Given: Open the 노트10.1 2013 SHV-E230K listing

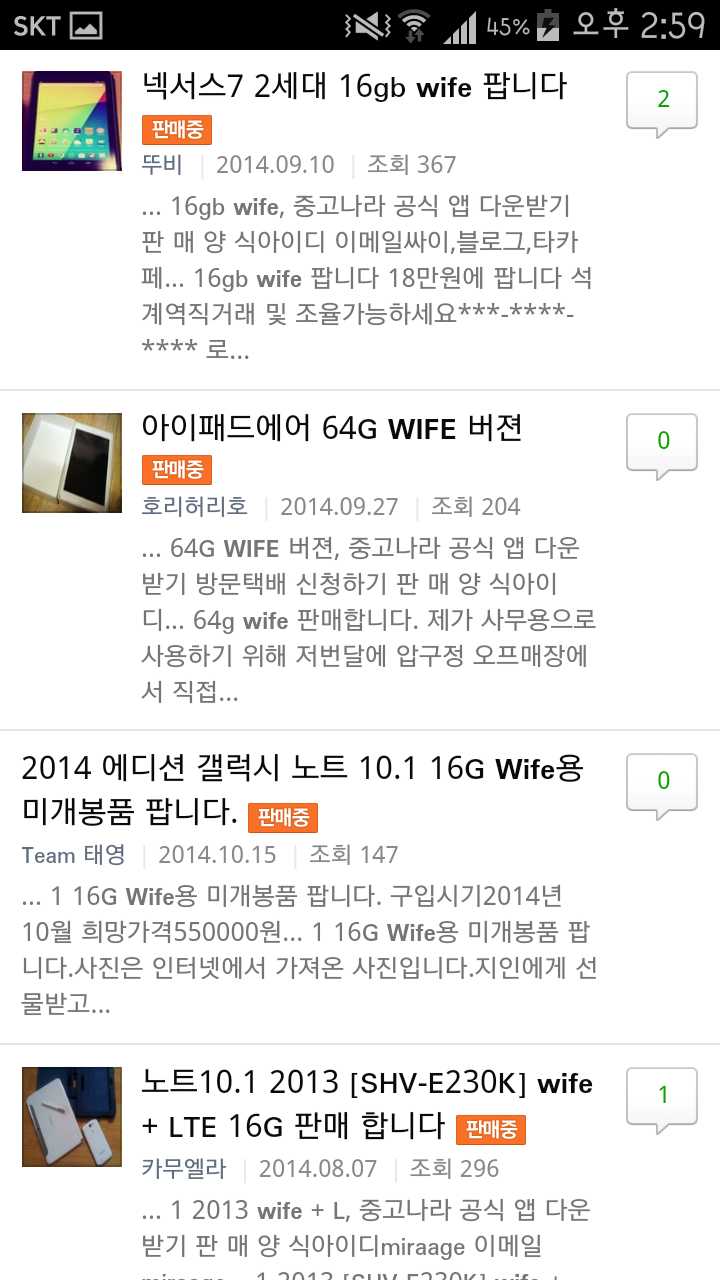Looking at the screenshot, I should click(x=366, y=1085).
